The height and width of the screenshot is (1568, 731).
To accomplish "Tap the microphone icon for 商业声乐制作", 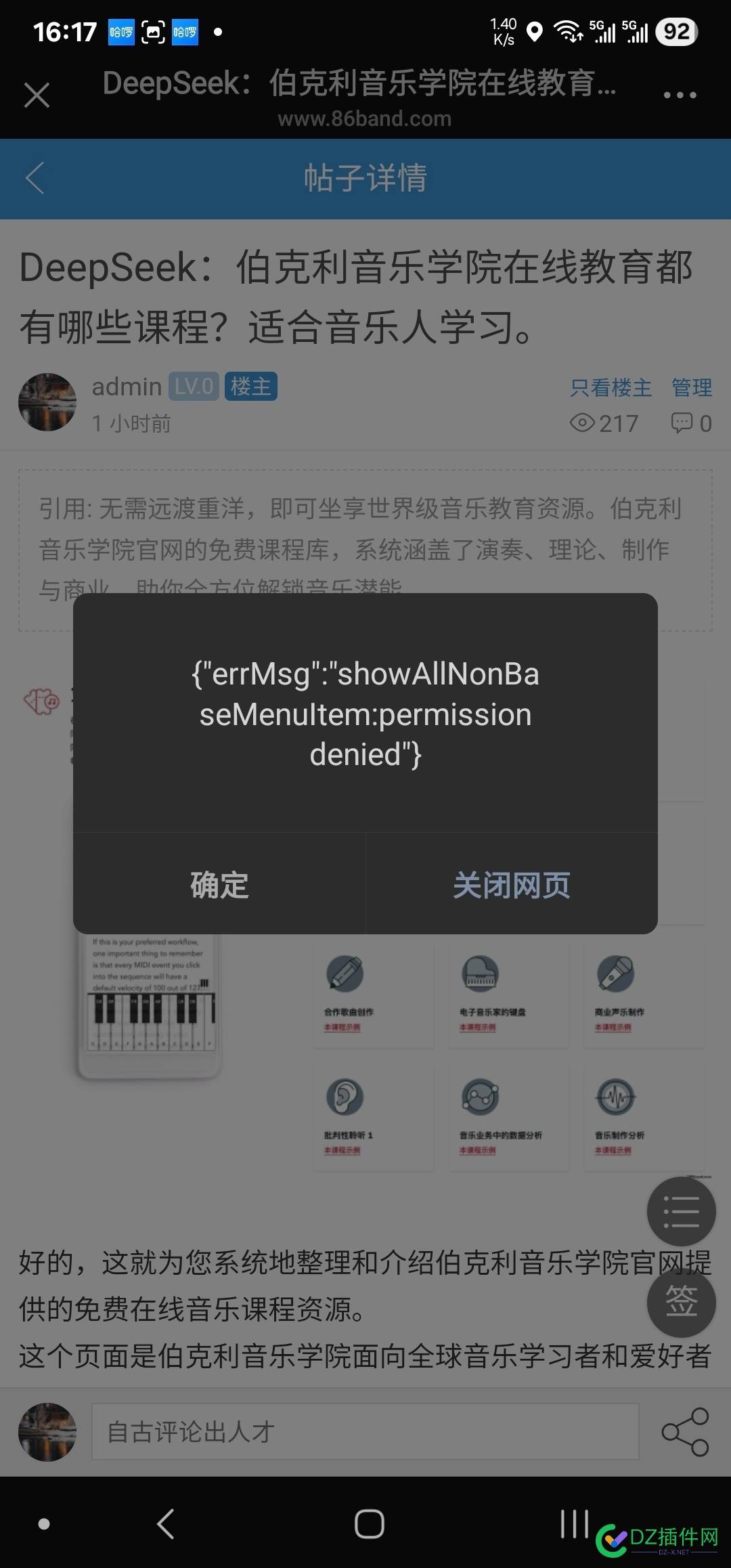I will pos(615,975).
